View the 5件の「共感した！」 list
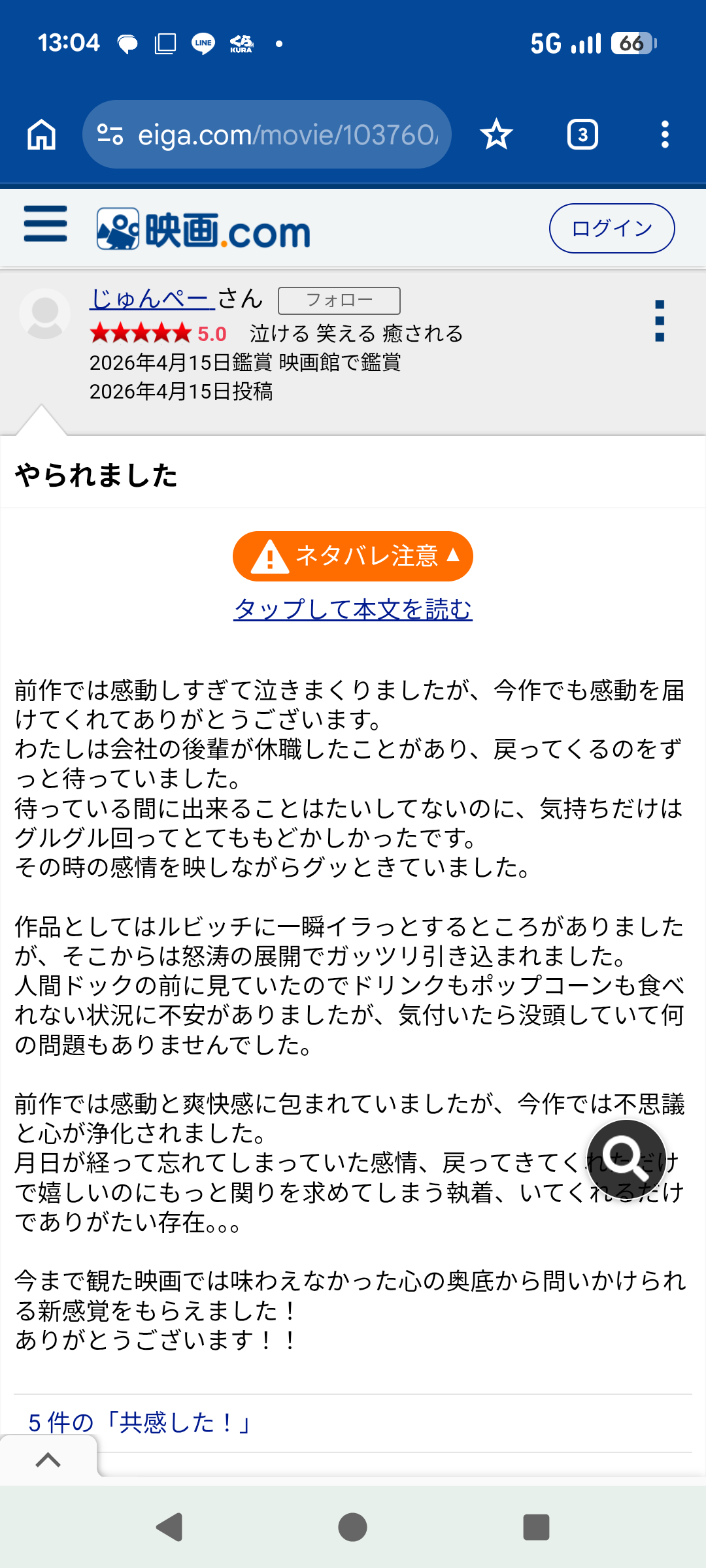The image size is (706, 1568). 140,1422
